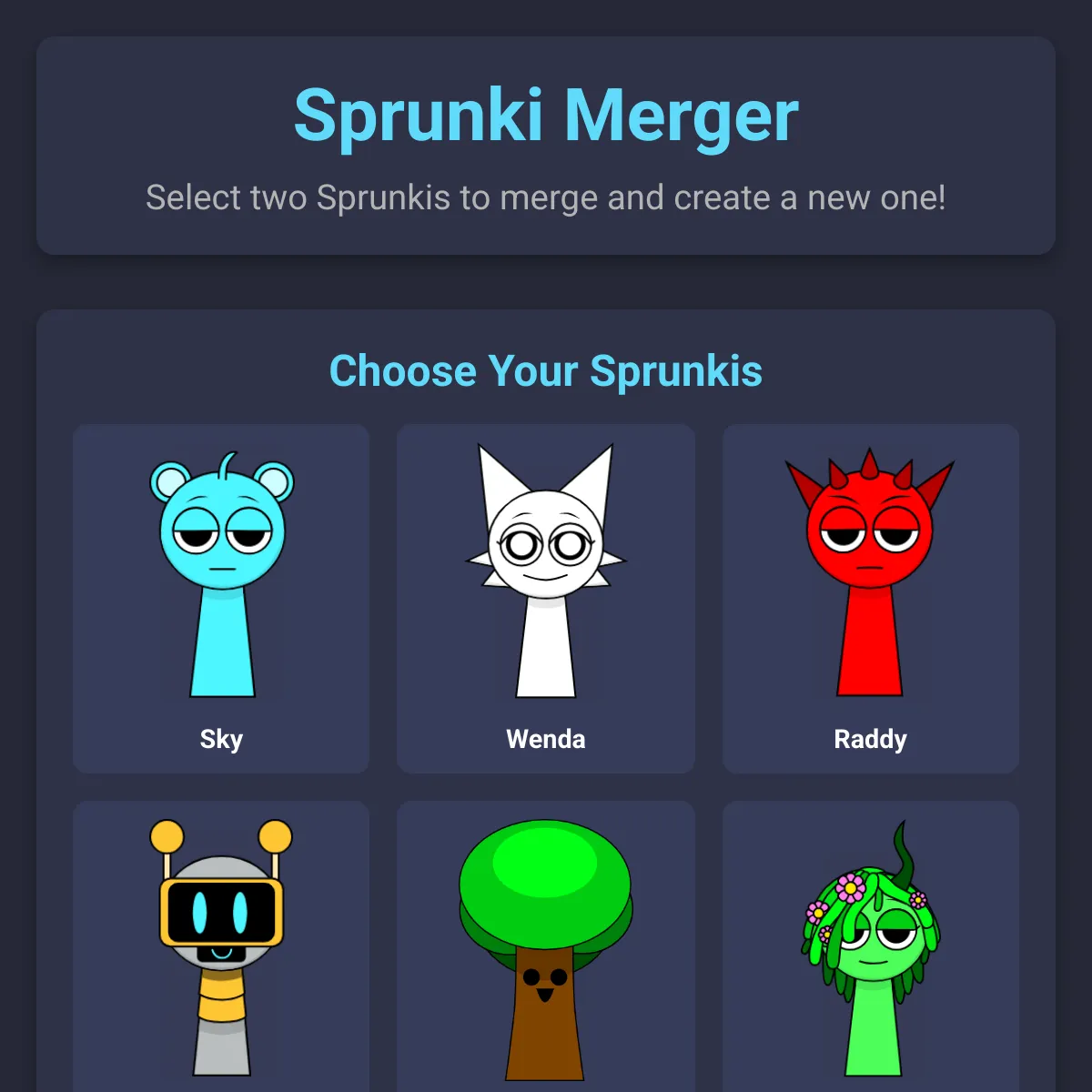
Task: Select the robot Sprunki with yellow antennas
Action: click(221, 946)
